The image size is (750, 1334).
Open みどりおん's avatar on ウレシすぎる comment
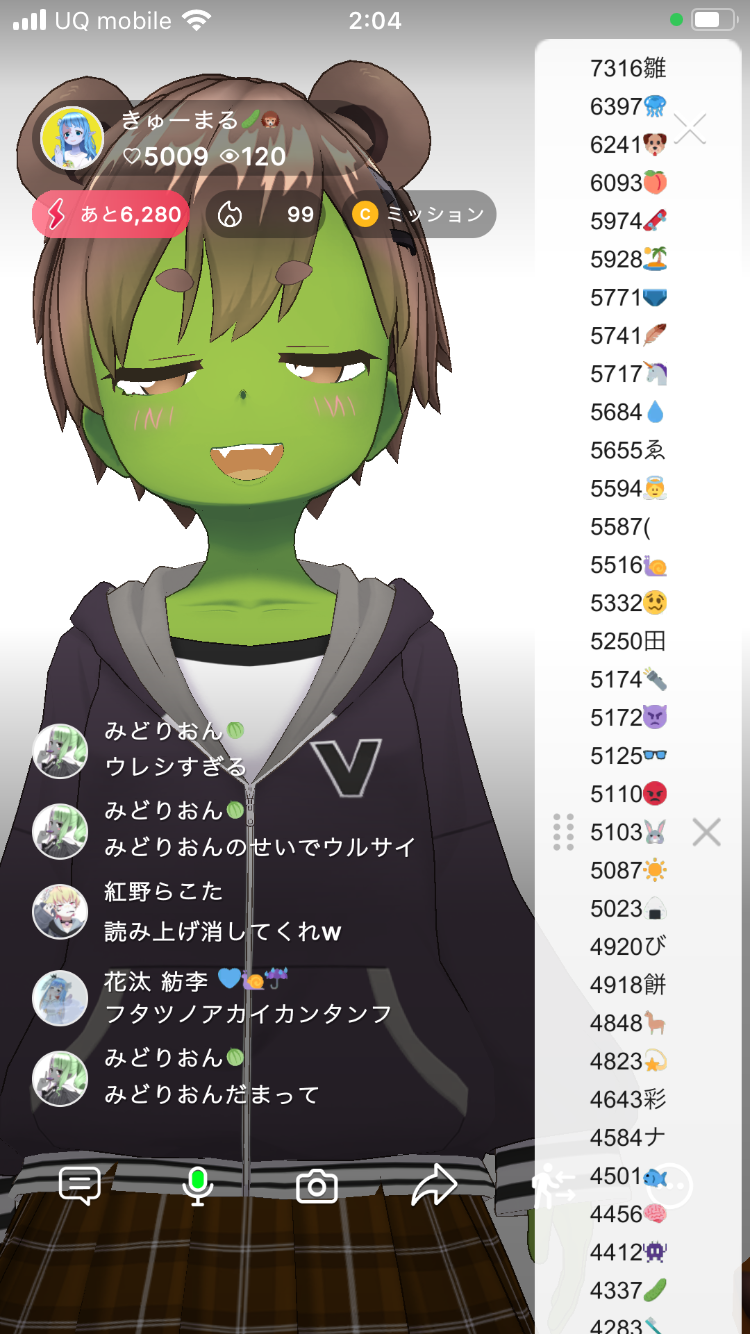tap(60, 750)
